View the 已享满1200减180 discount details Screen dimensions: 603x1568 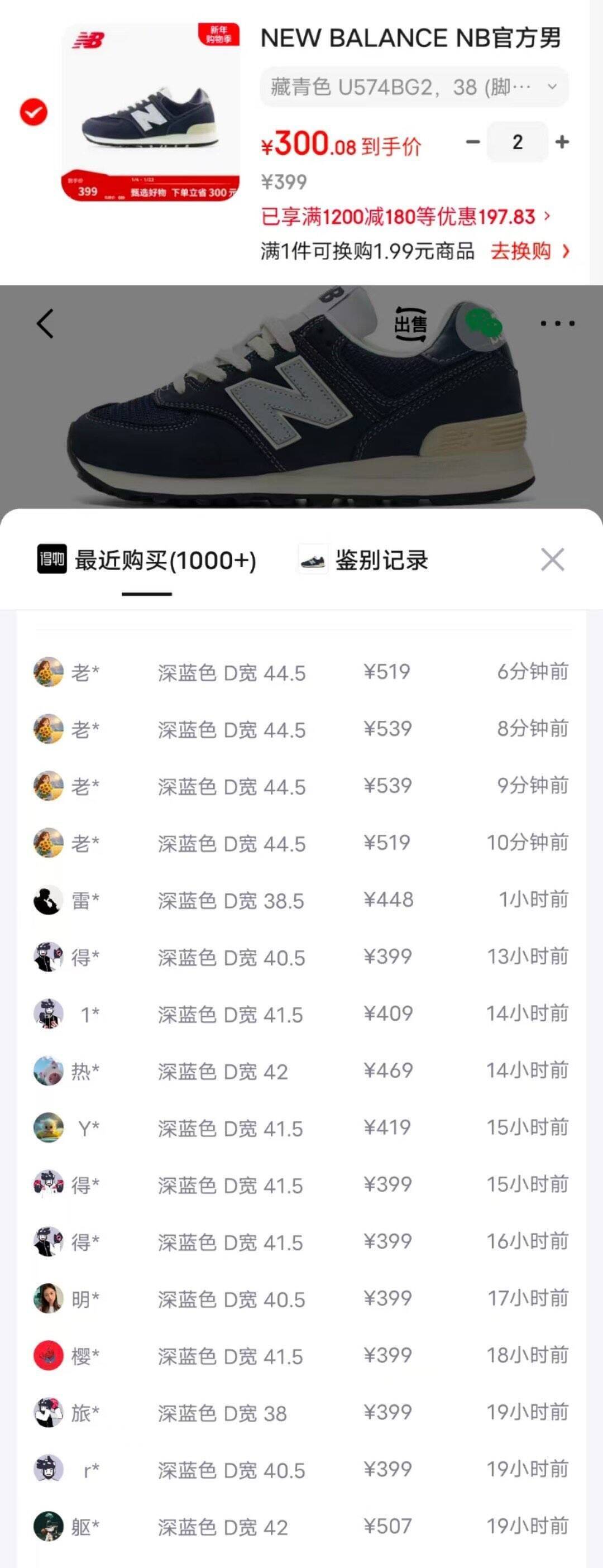405,217
